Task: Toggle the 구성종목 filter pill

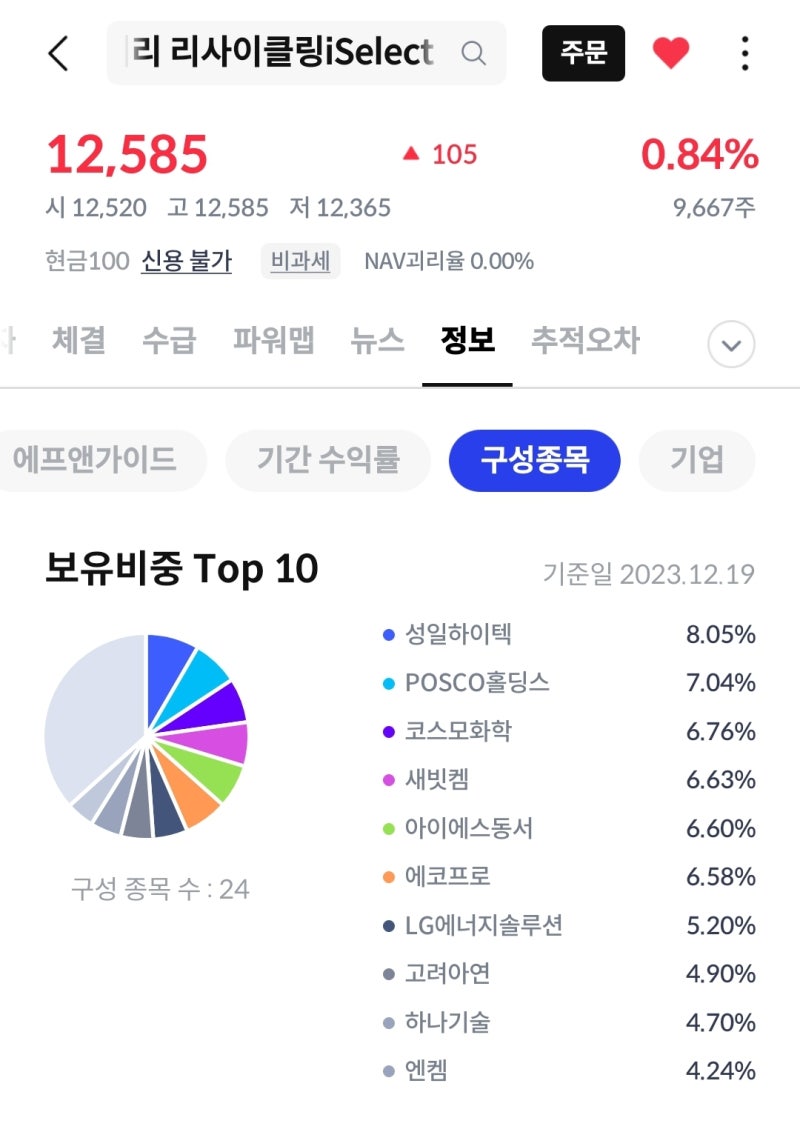Action: click(x=535, y=461)
